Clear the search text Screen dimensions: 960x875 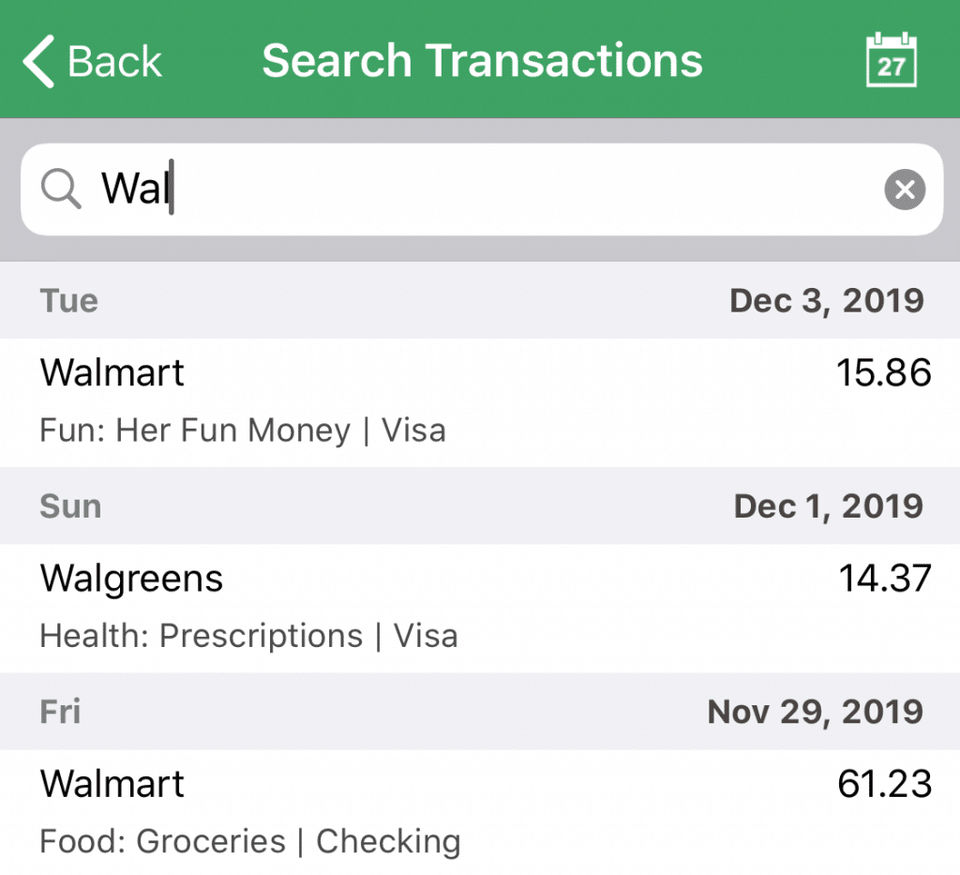pyautogui.click(x=904, y=189)
